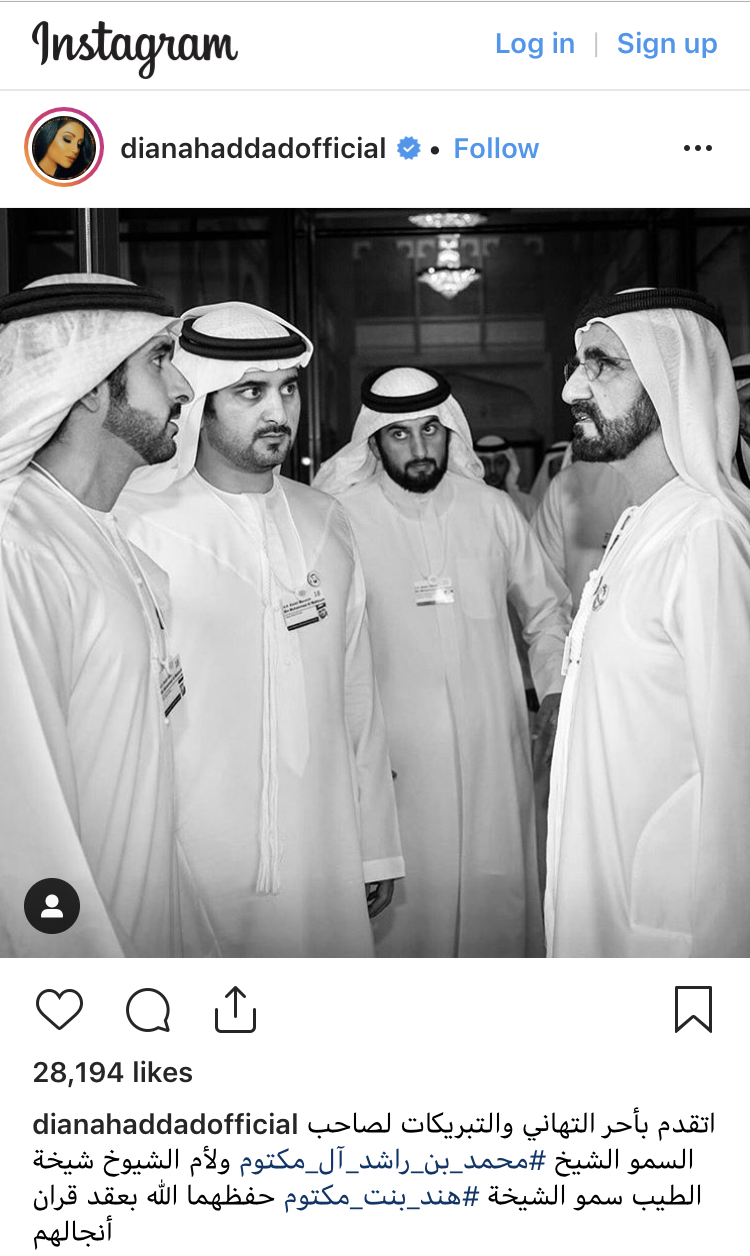
Task: Tap the Log in link
Action: click(x=535, y=44)
